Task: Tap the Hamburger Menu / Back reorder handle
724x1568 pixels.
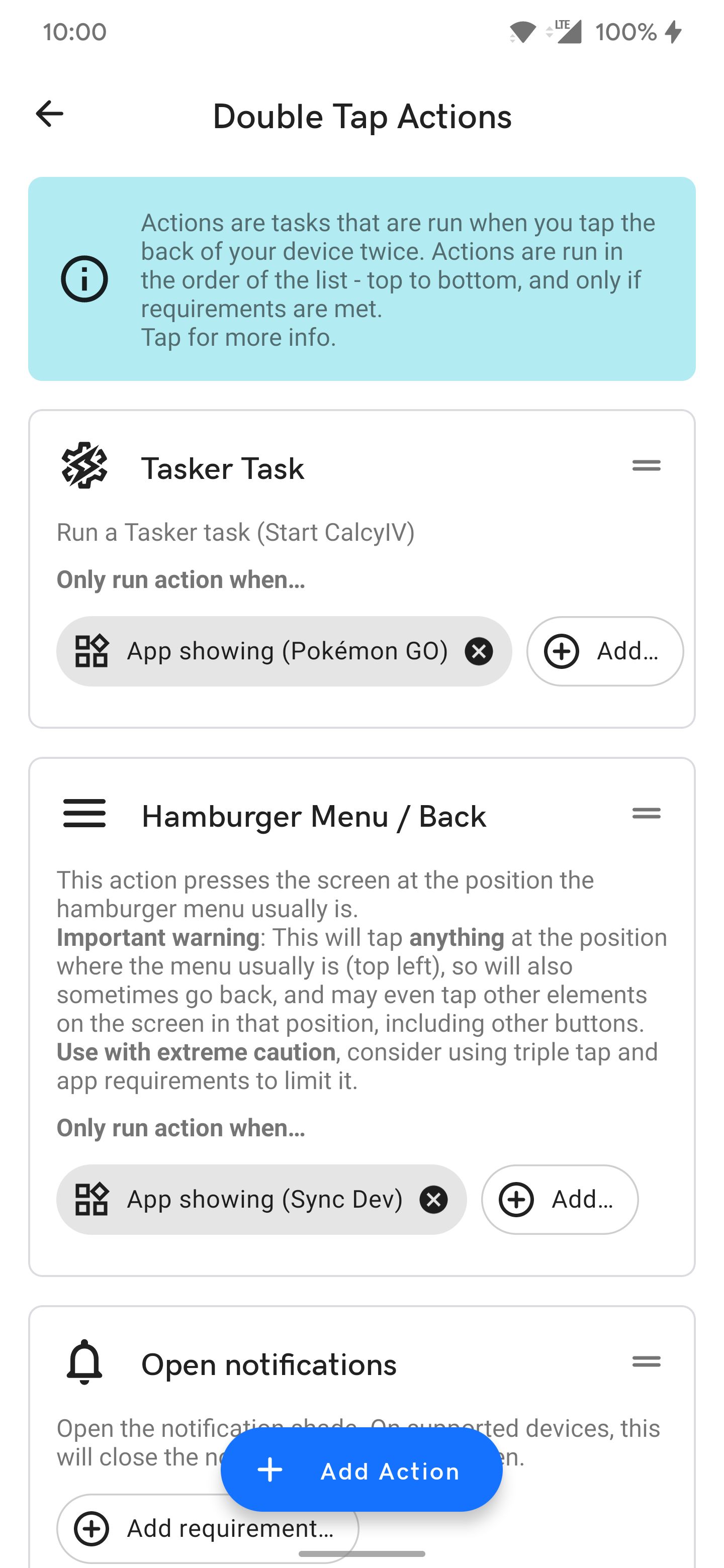Action: pos(646,813)
